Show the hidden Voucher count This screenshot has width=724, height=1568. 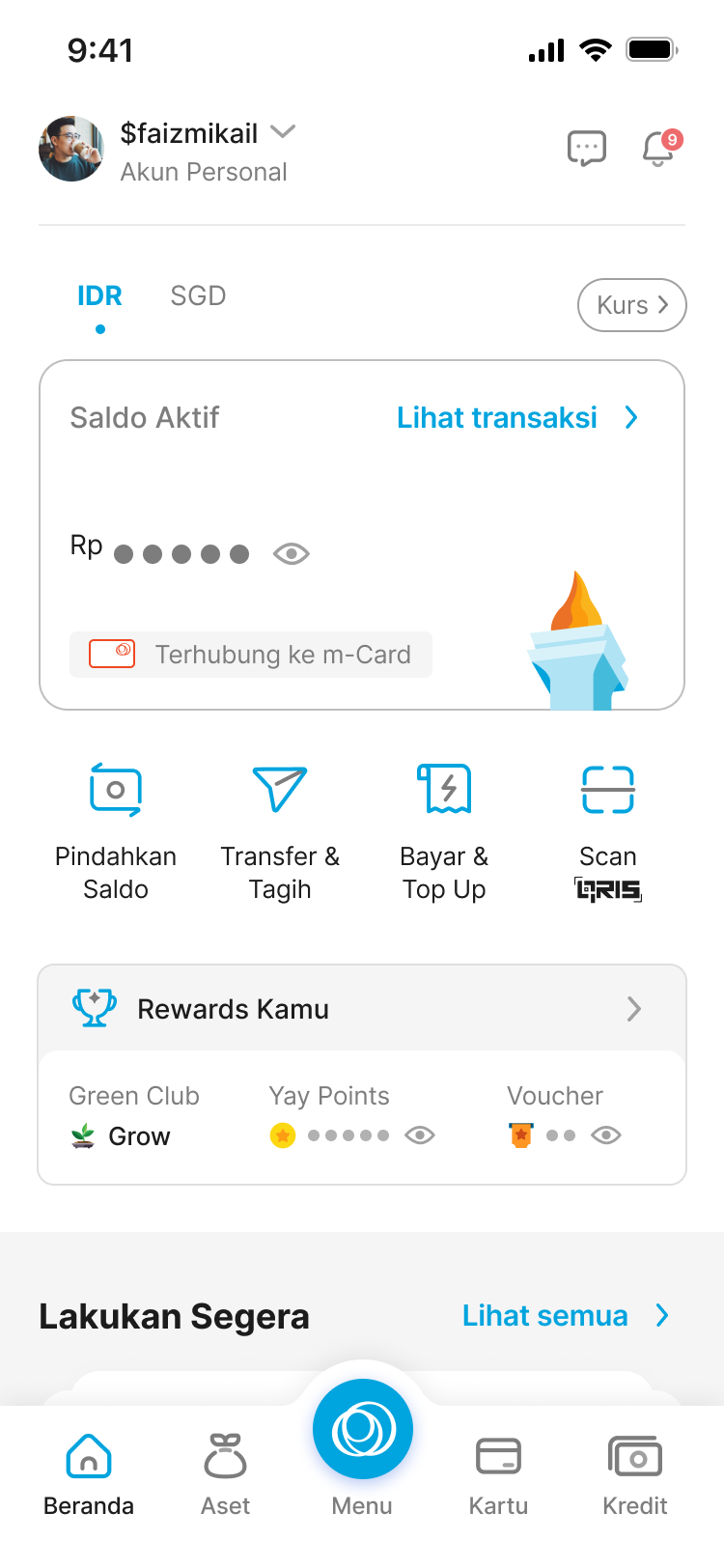(606, 1135)
